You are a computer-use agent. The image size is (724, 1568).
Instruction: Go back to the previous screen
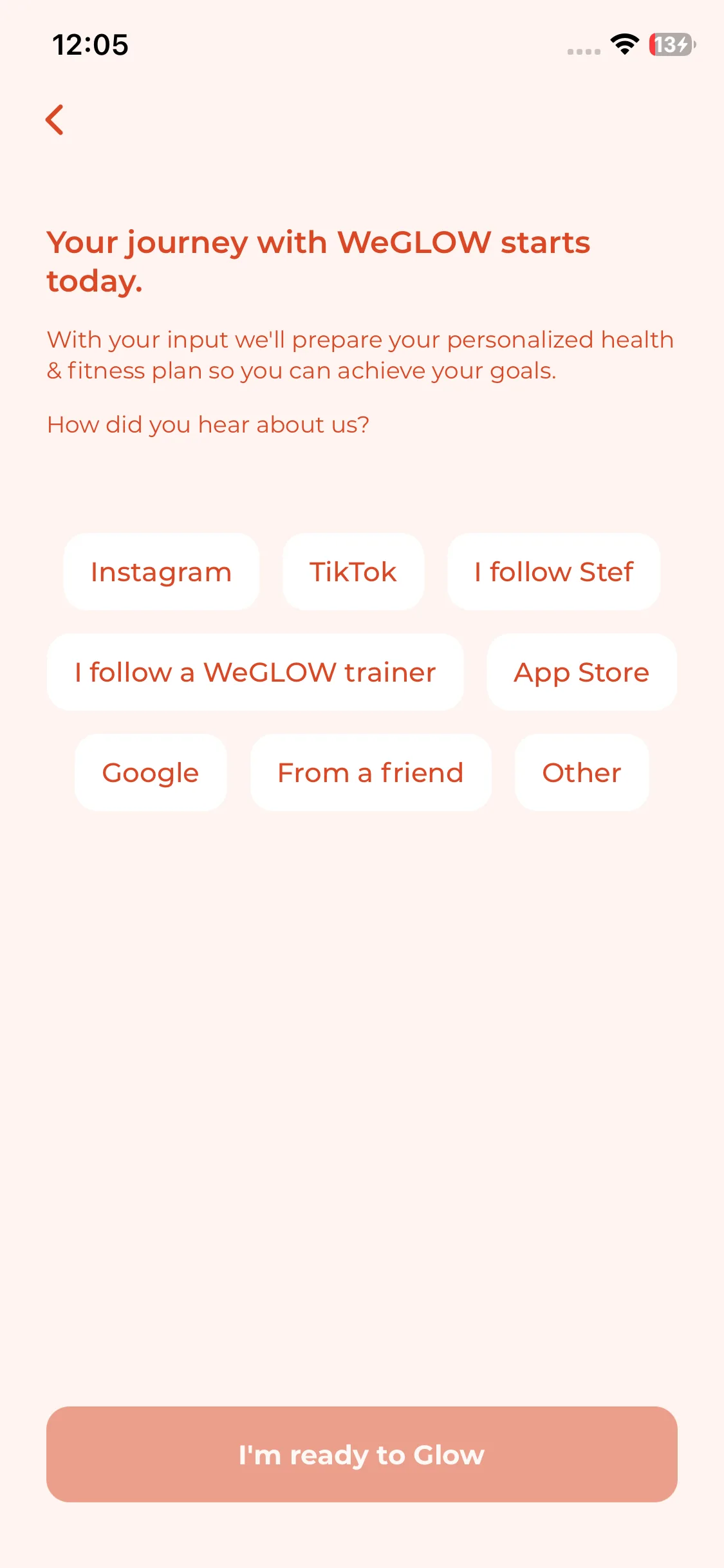pos(55,120)
